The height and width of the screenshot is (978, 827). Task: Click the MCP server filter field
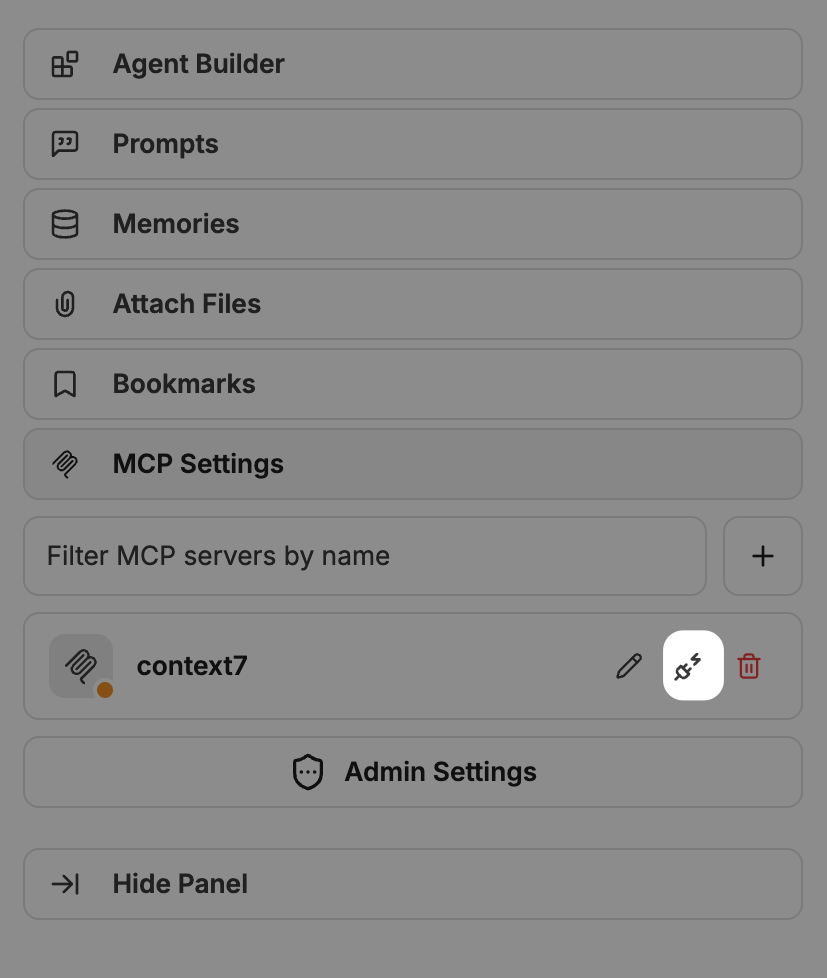pos(365,556)
